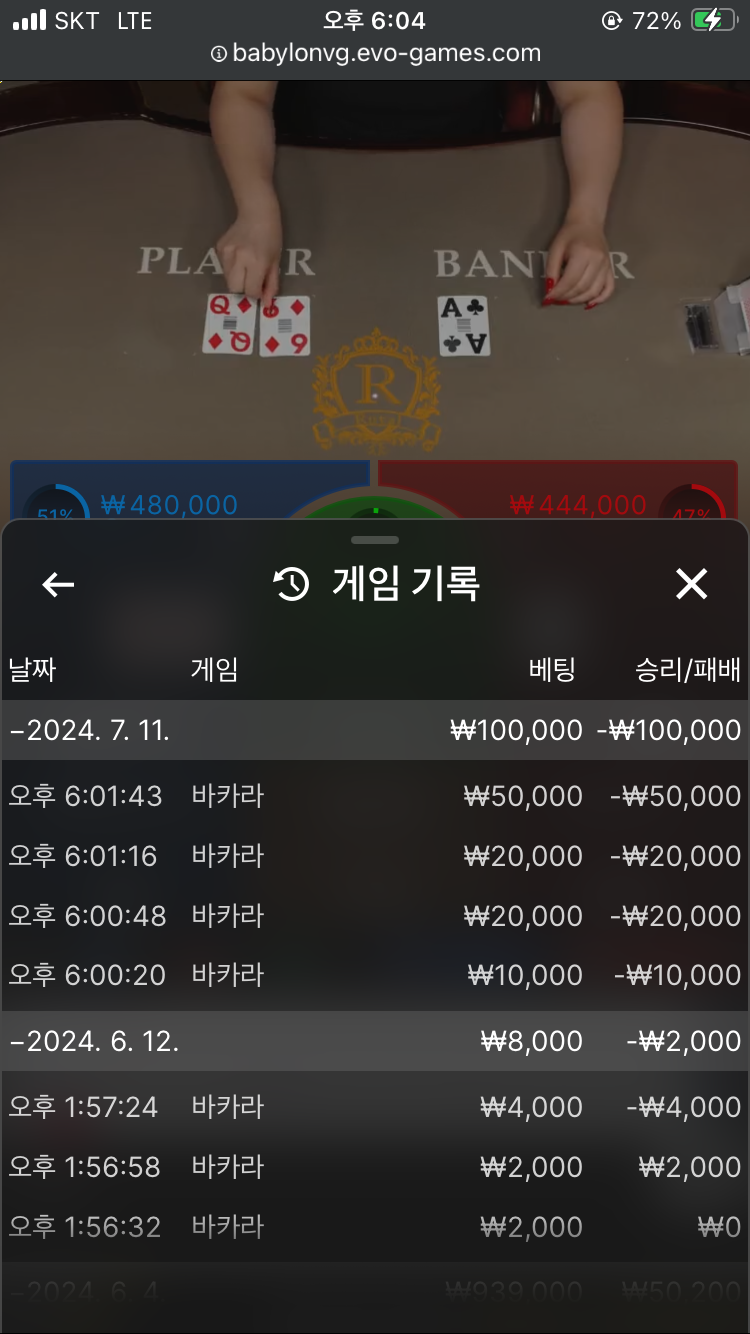Image resolution: width=750 pixels, height=1334 pixels.
Task: Open the 오후 6:01:43 바카라 record
Action: 374,796
